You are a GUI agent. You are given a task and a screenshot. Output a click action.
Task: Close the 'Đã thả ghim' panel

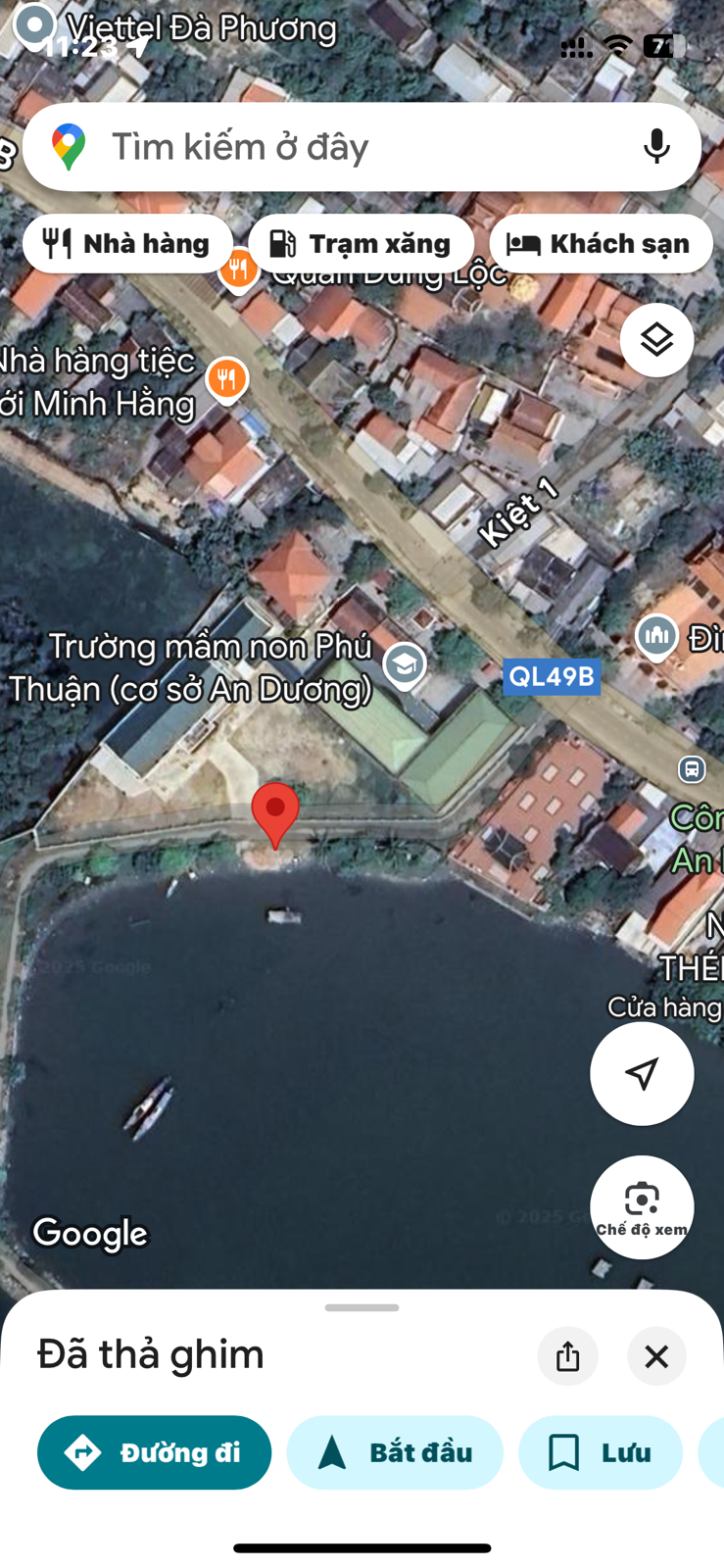[656, 1356]
